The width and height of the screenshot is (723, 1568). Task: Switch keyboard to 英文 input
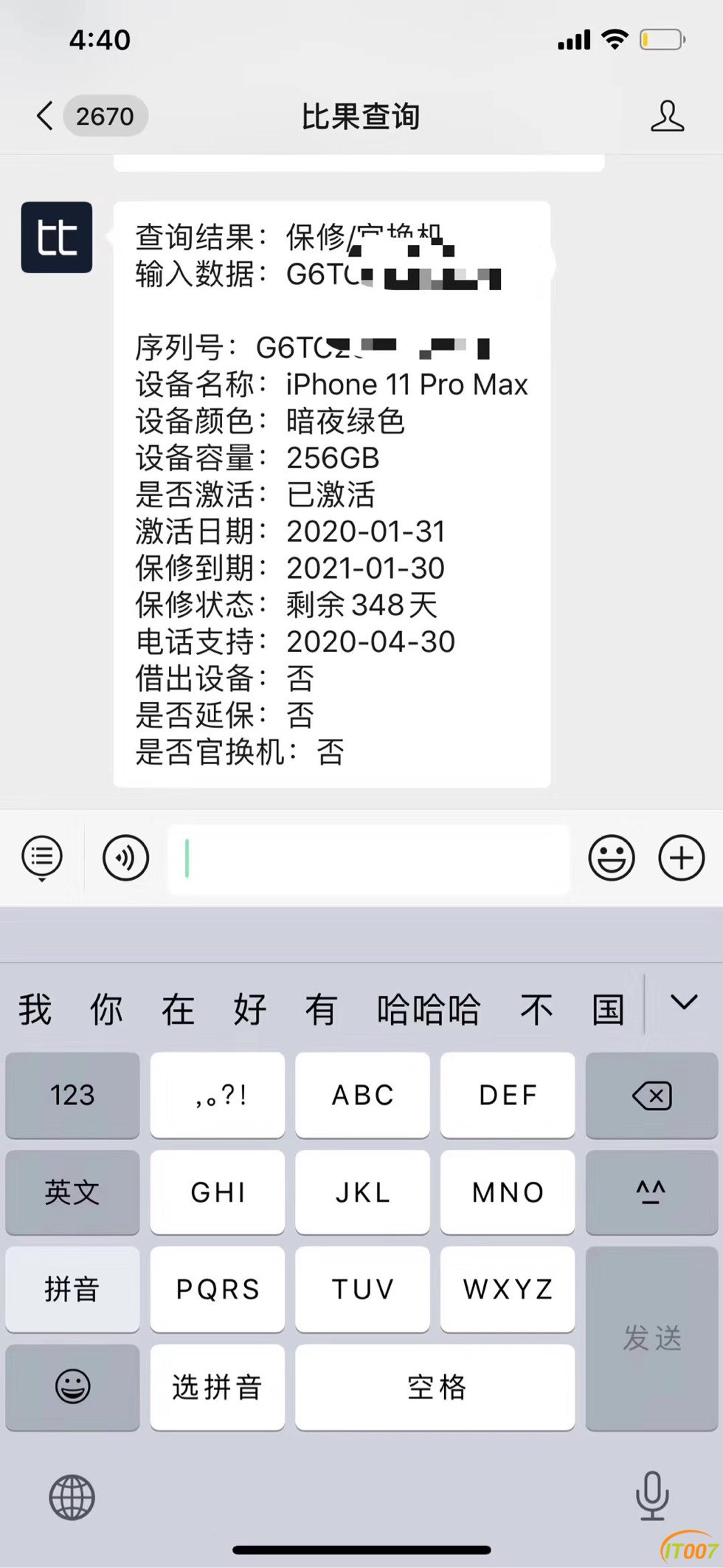[x=72, y=1192]
